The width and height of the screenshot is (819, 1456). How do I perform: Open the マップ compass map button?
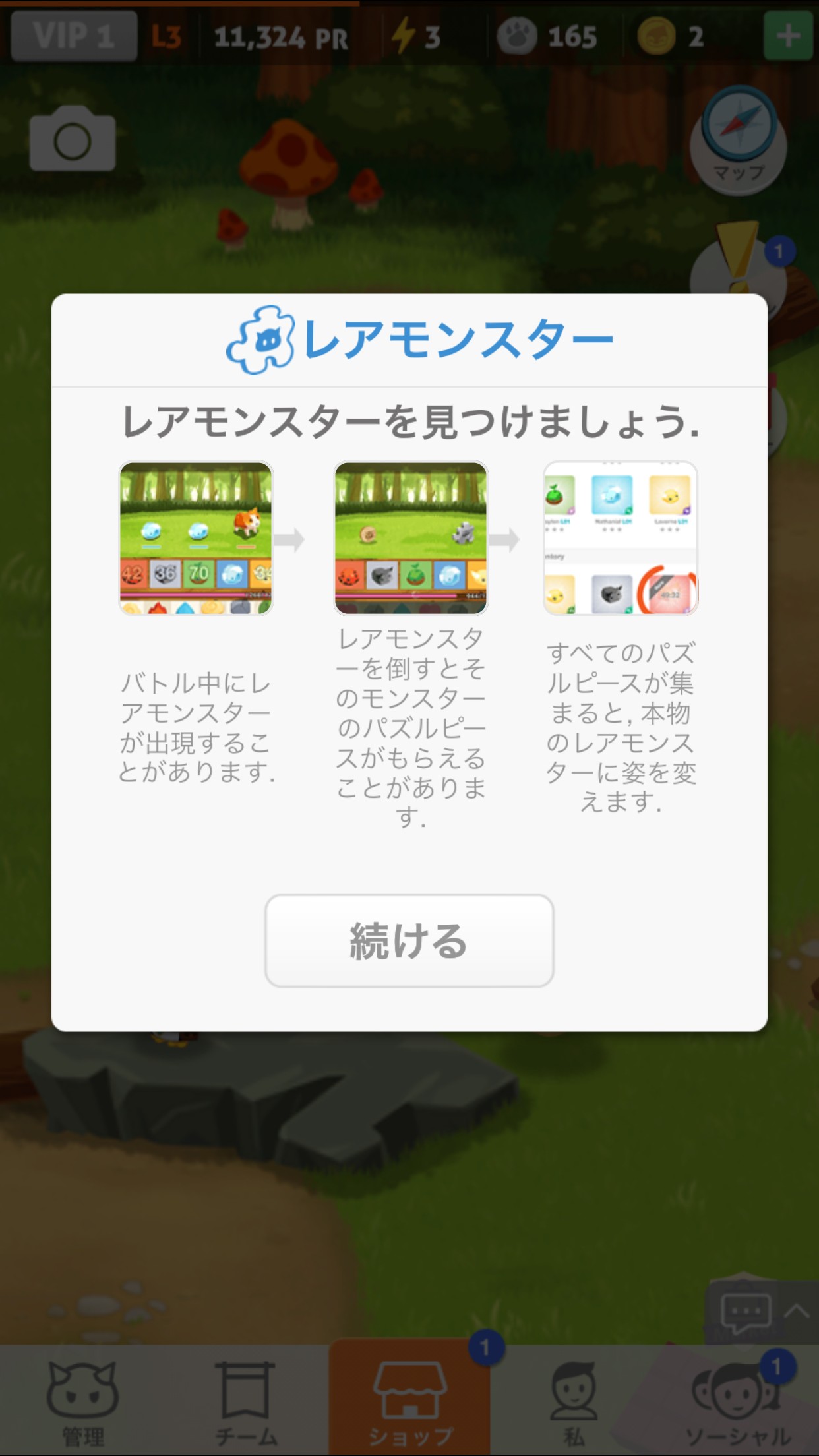pos(739,140)
